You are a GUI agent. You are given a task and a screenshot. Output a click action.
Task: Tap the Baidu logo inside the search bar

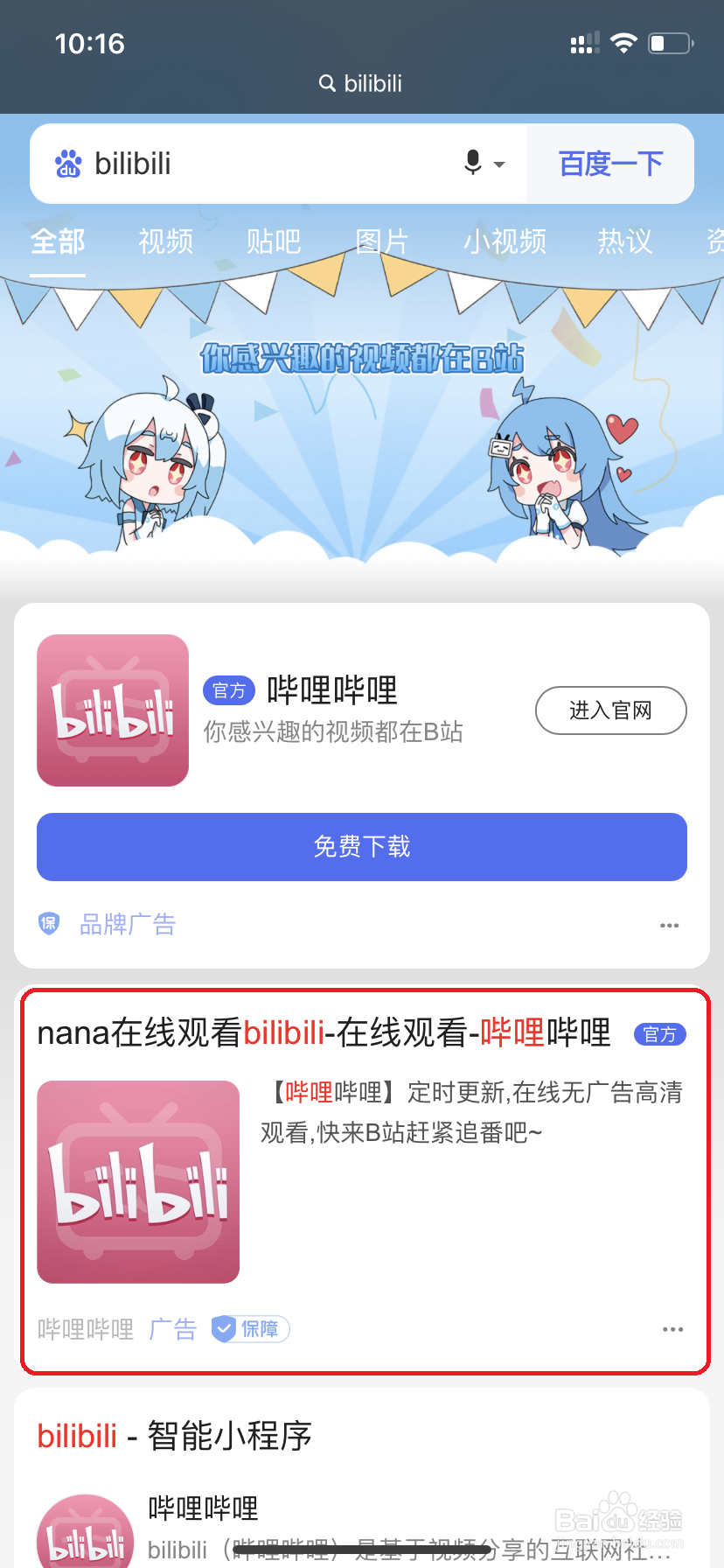tap(67, 163)
